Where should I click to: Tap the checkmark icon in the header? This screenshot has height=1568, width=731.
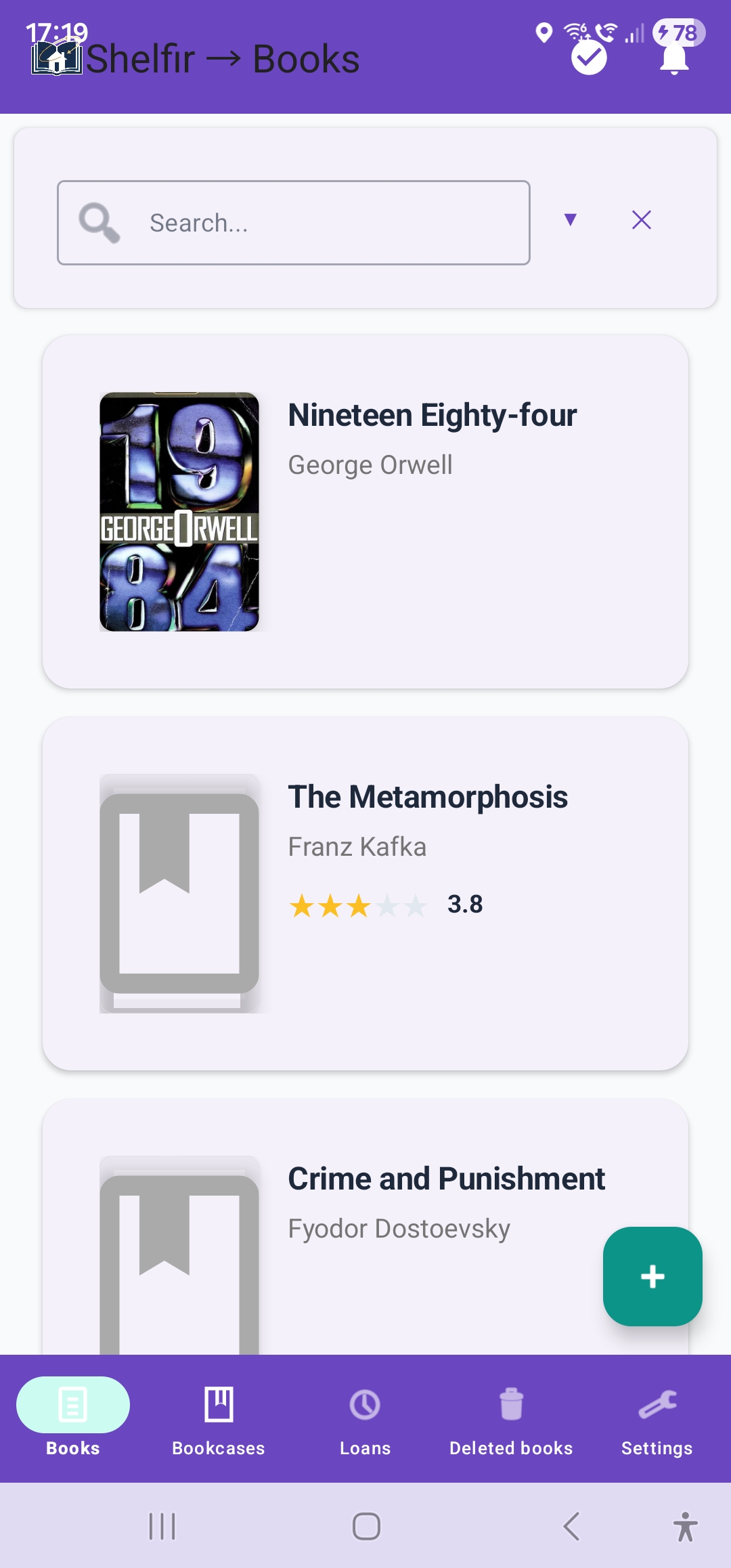tap(589, 58)
